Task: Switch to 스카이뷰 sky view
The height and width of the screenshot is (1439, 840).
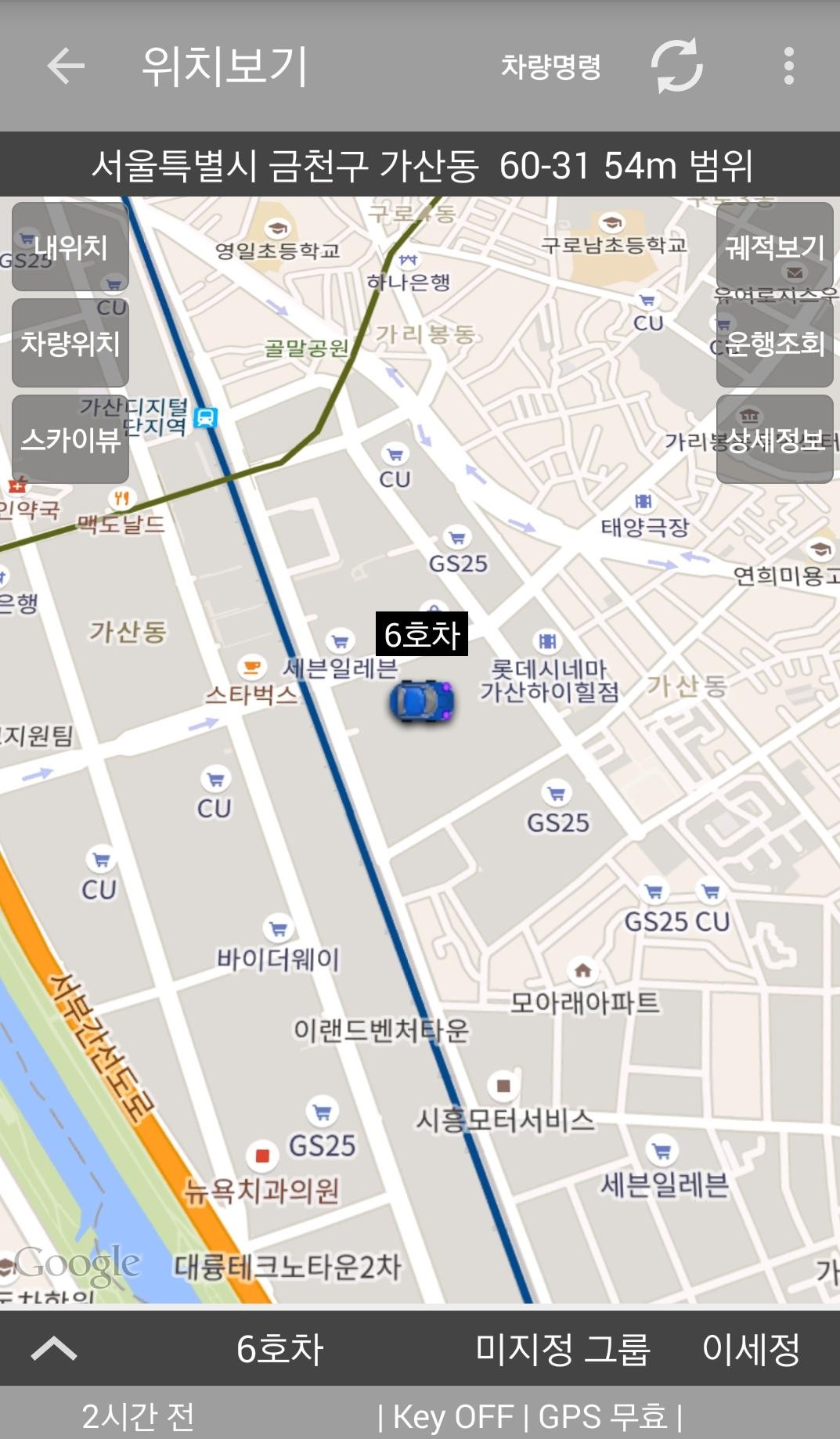Action: coord(70,439)
